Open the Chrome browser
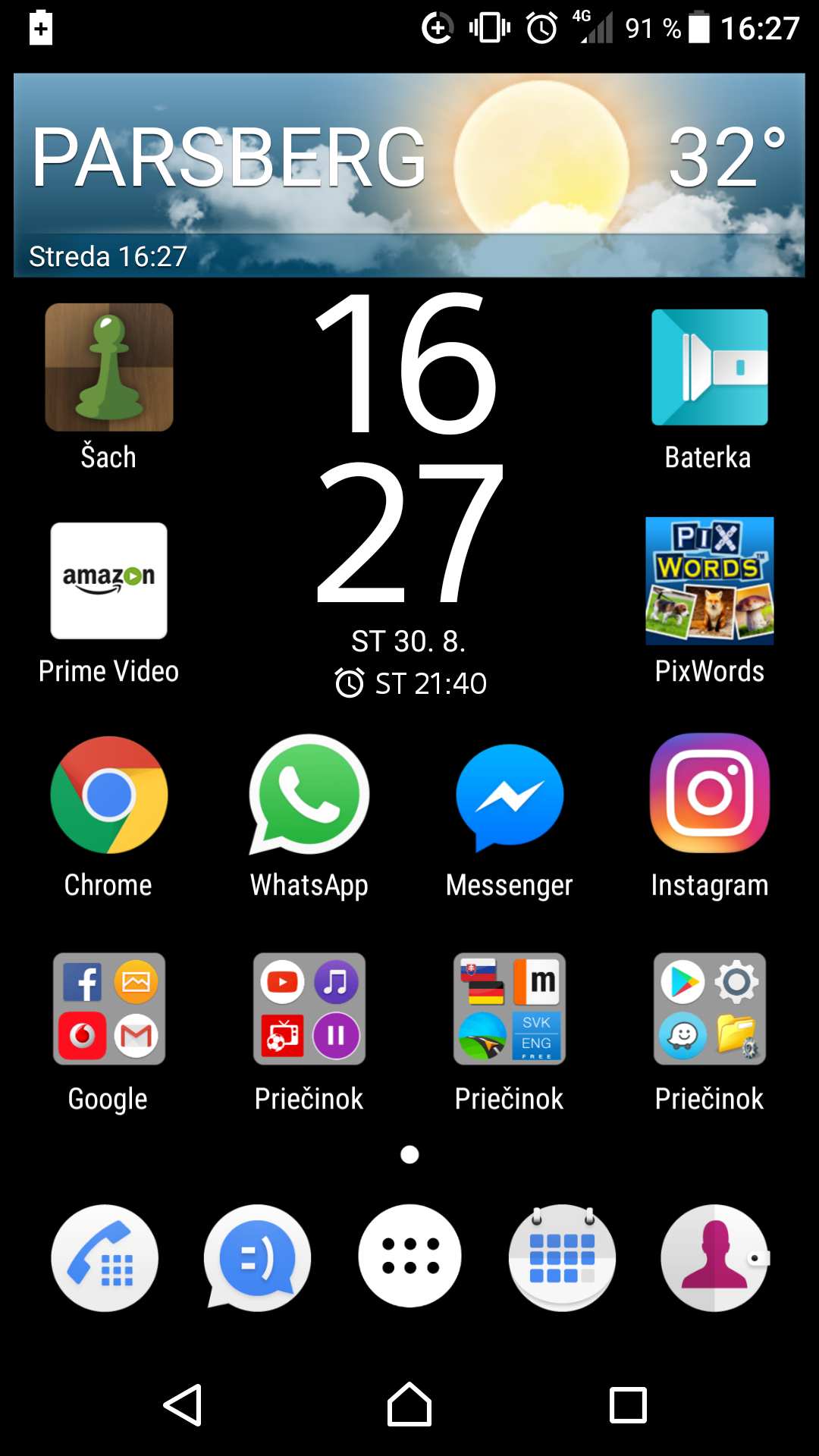The image size is (819, 1456). 109,795
